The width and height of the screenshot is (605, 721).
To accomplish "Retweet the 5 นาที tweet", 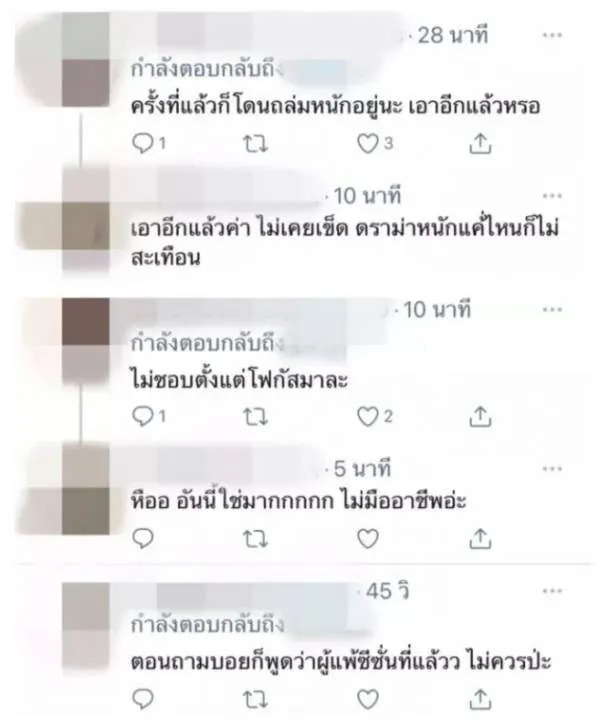I will click(256, 539).
